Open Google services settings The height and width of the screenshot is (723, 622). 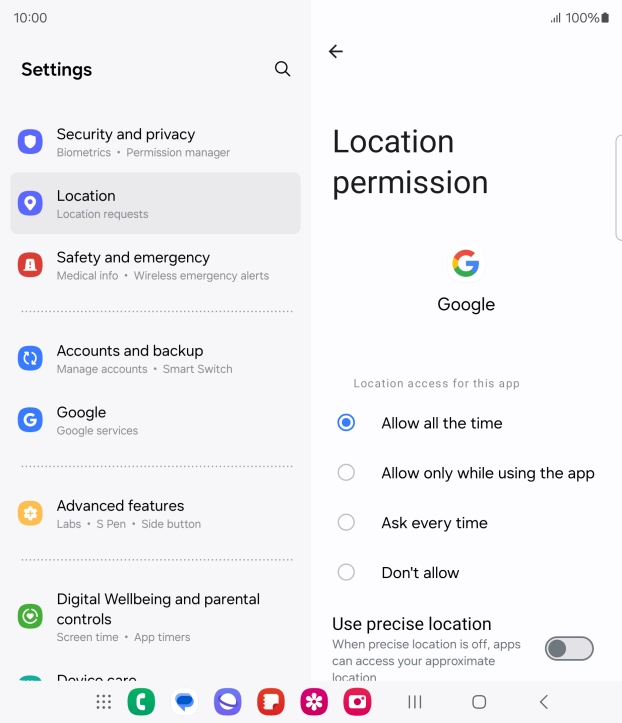[155, 420]
